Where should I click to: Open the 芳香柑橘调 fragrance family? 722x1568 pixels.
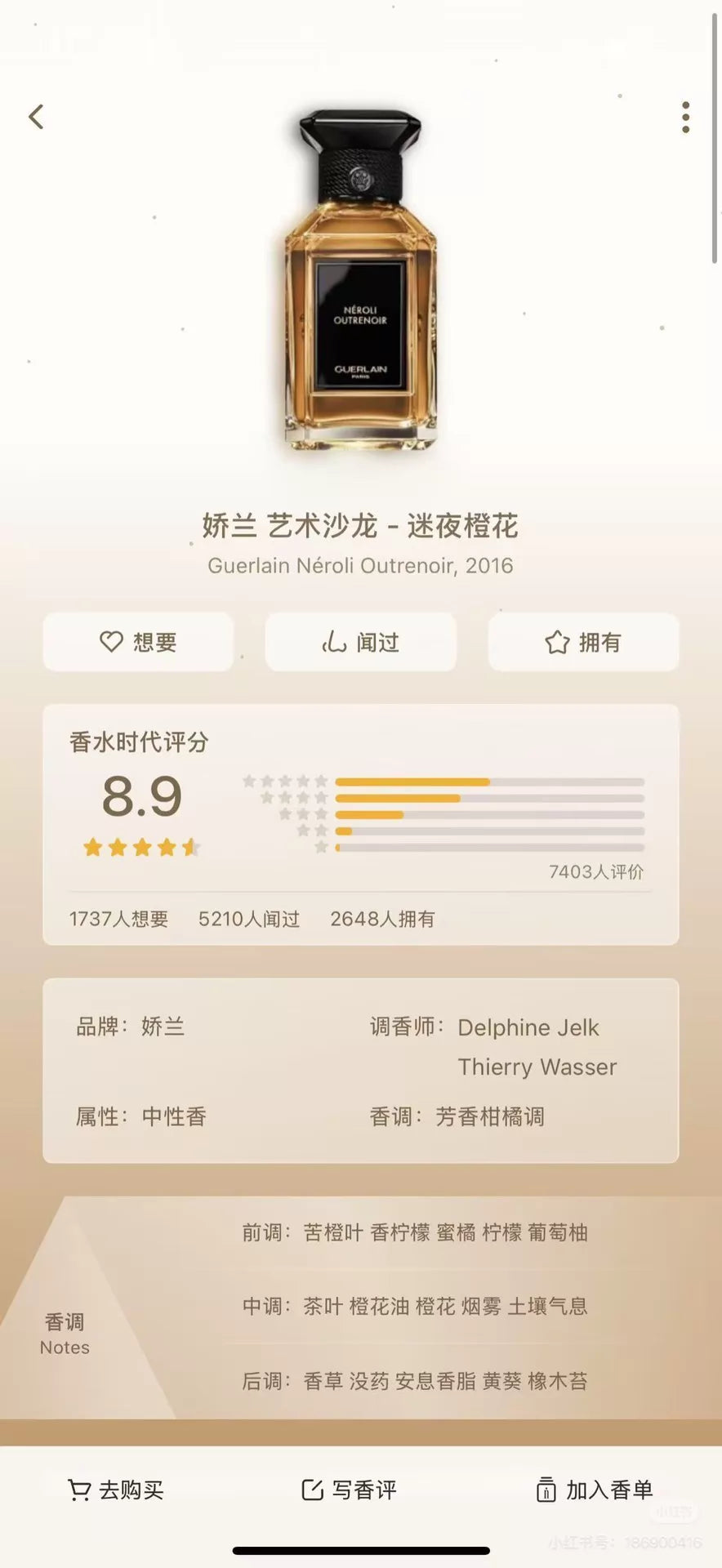point(490,1116)
